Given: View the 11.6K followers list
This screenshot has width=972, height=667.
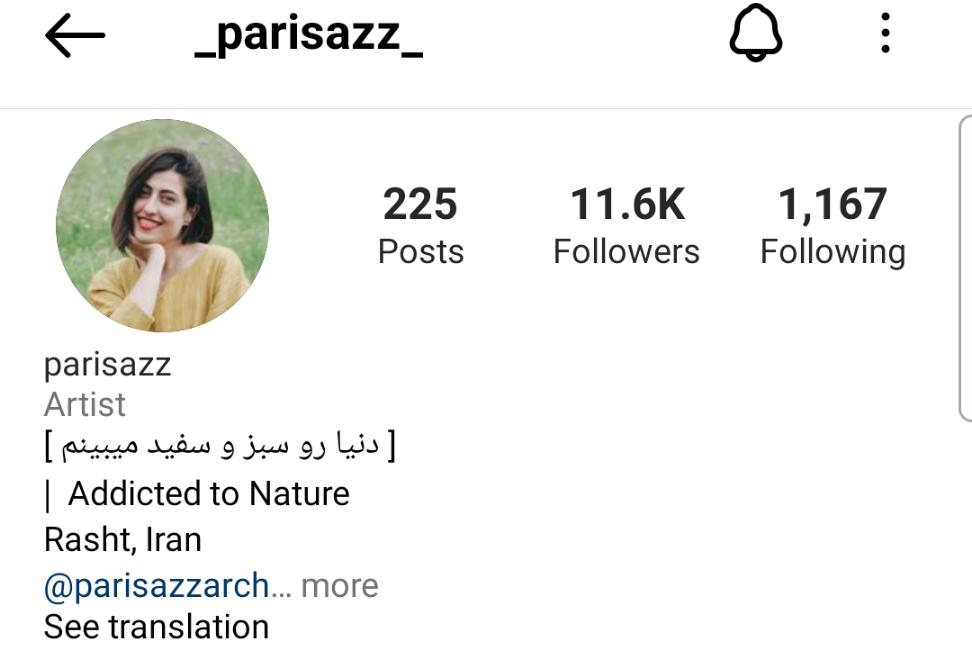Looking at the screenshot, I should pos(627,226).
